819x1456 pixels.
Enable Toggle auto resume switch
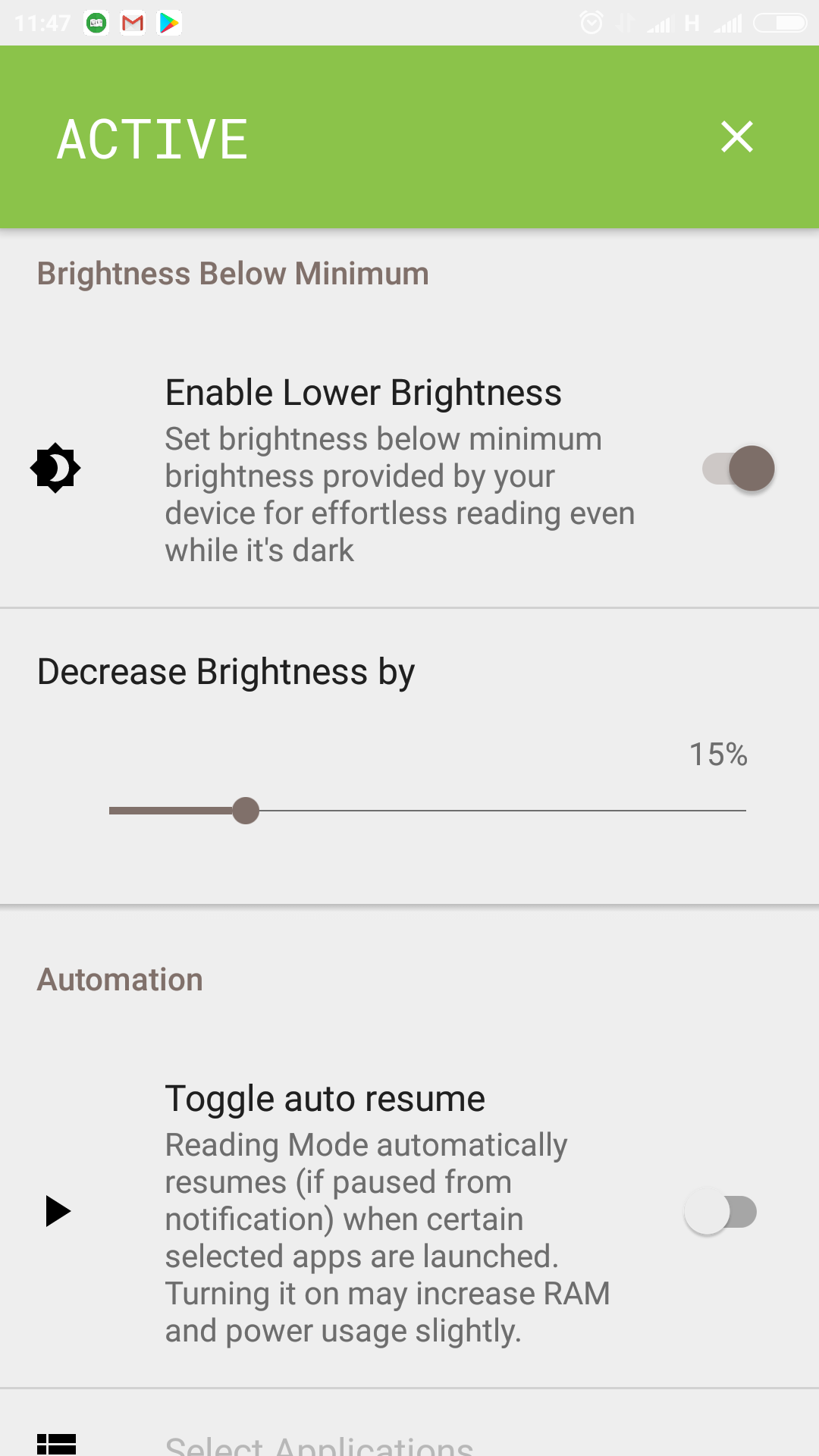point(720,1211)
